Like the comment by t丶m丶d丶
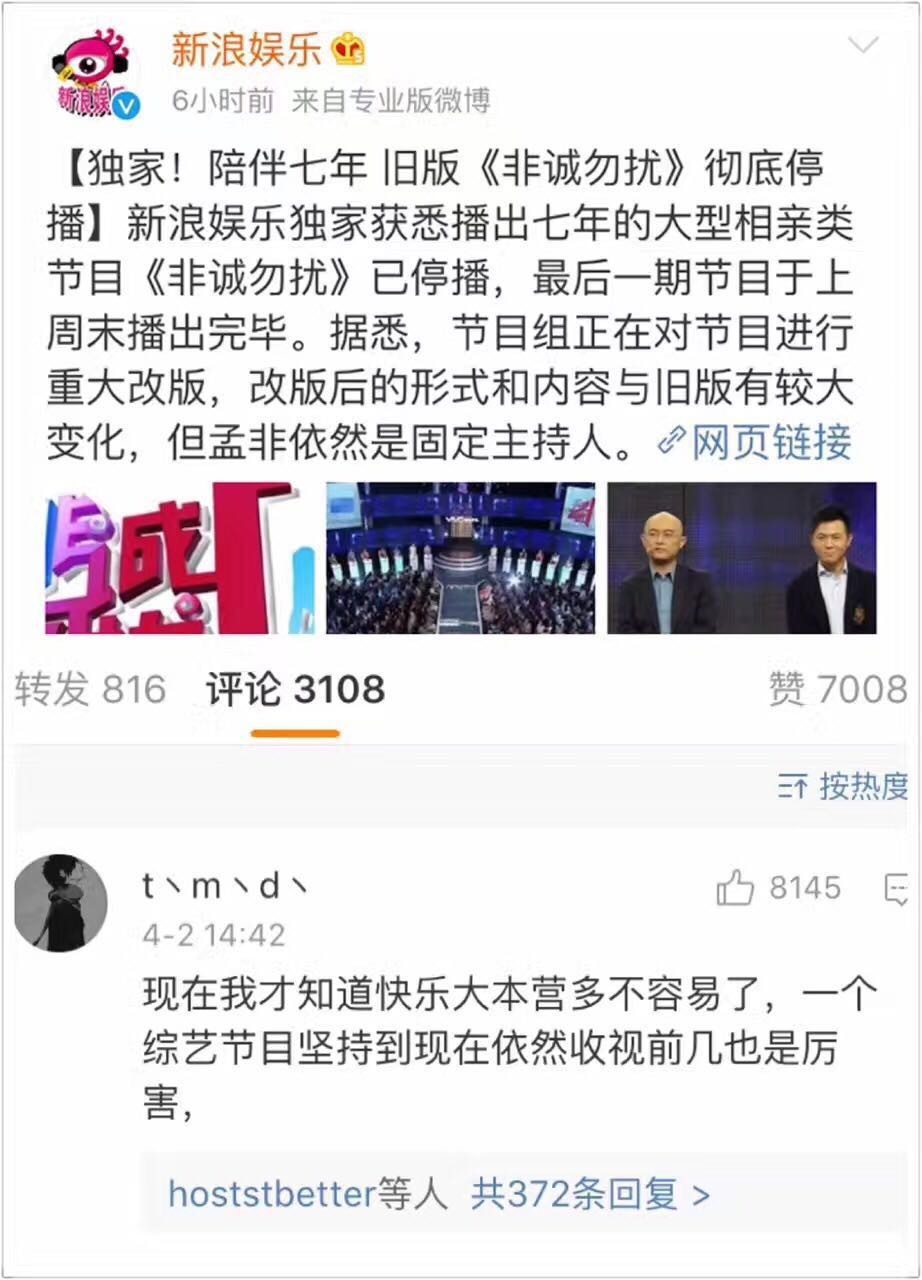922x1280 pixels. (x=736, y=888)
